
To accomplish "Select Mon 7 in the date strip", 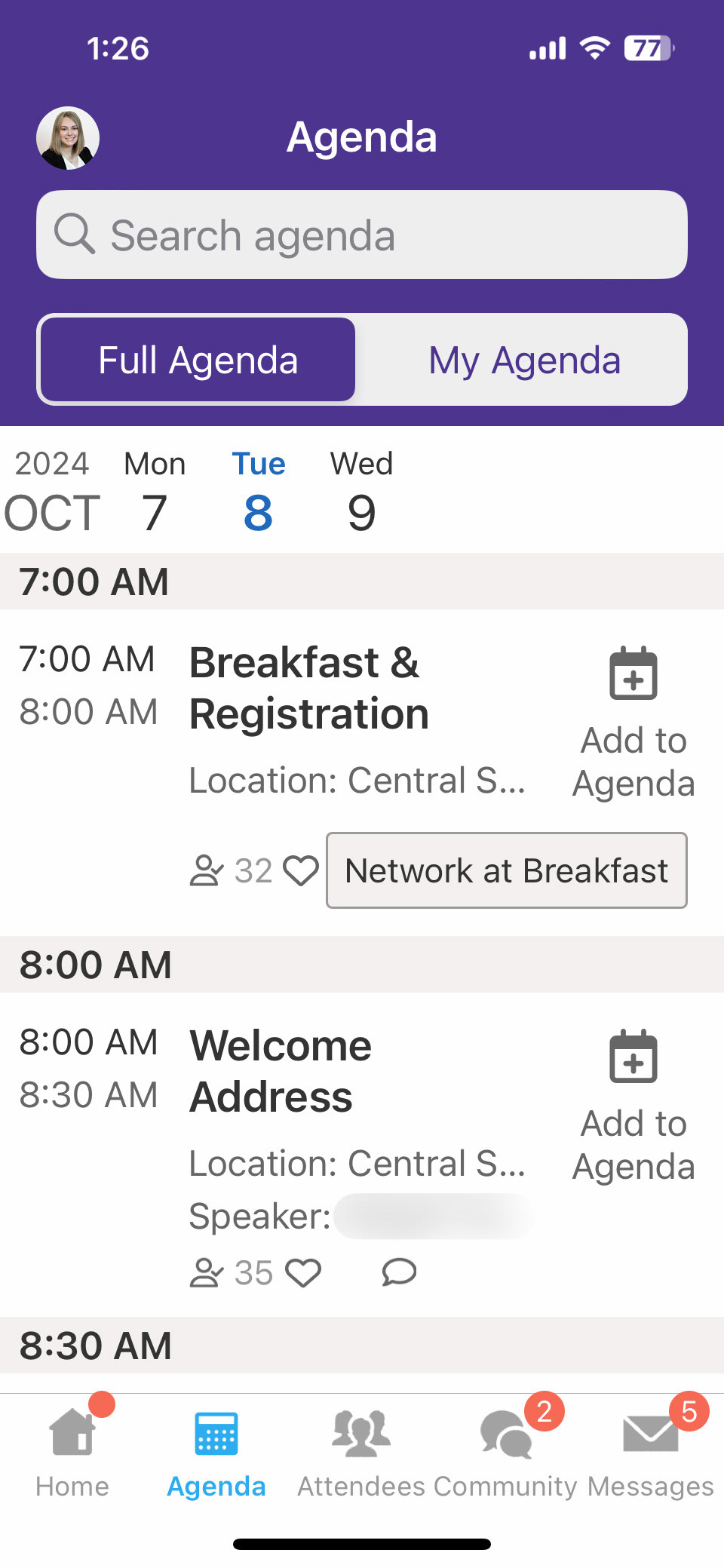I will (155, 492).
